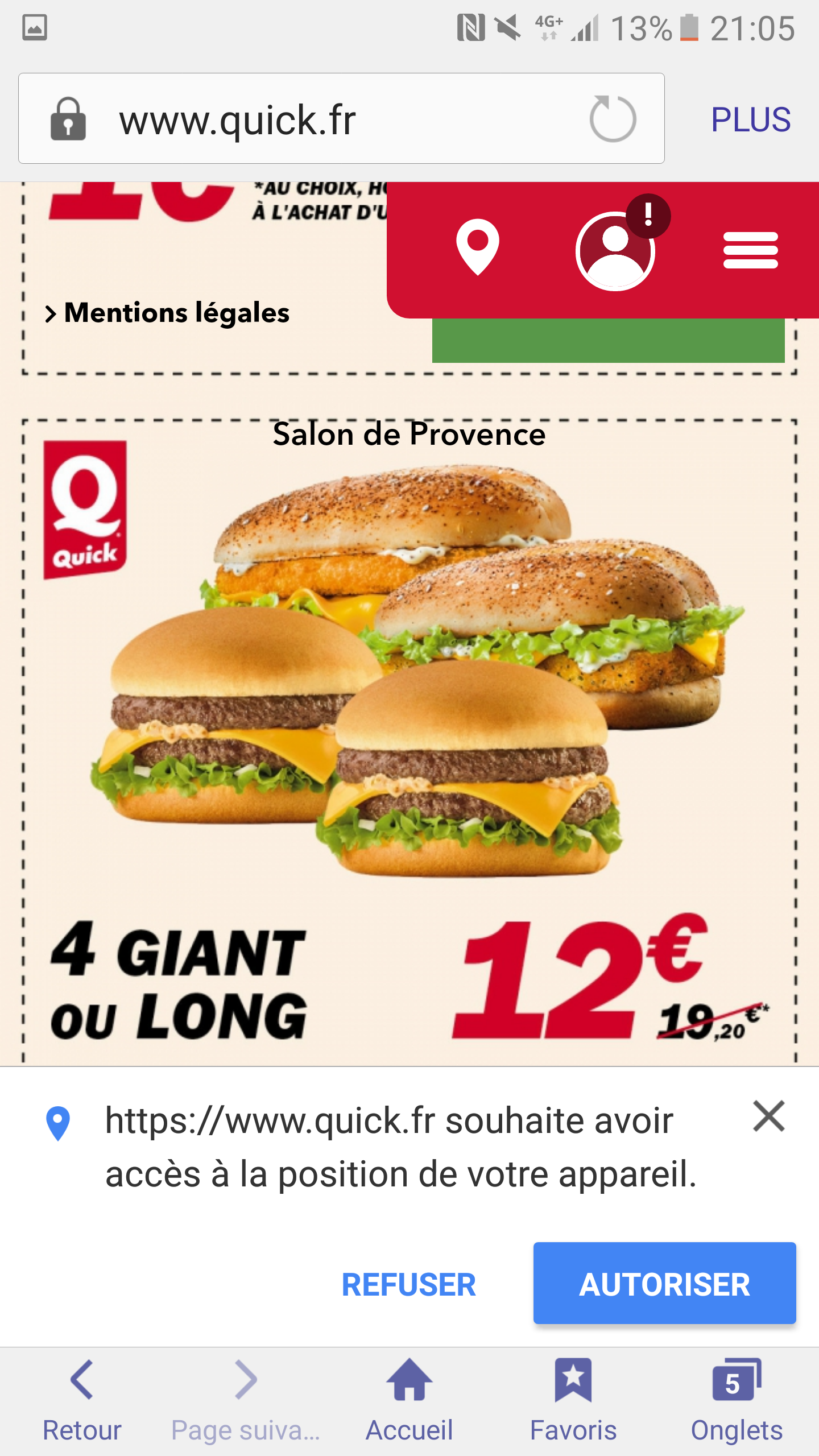Open the hamburger menu on the red bar
The height and width of the screenshot is (1456, 819).
[750, 250]
